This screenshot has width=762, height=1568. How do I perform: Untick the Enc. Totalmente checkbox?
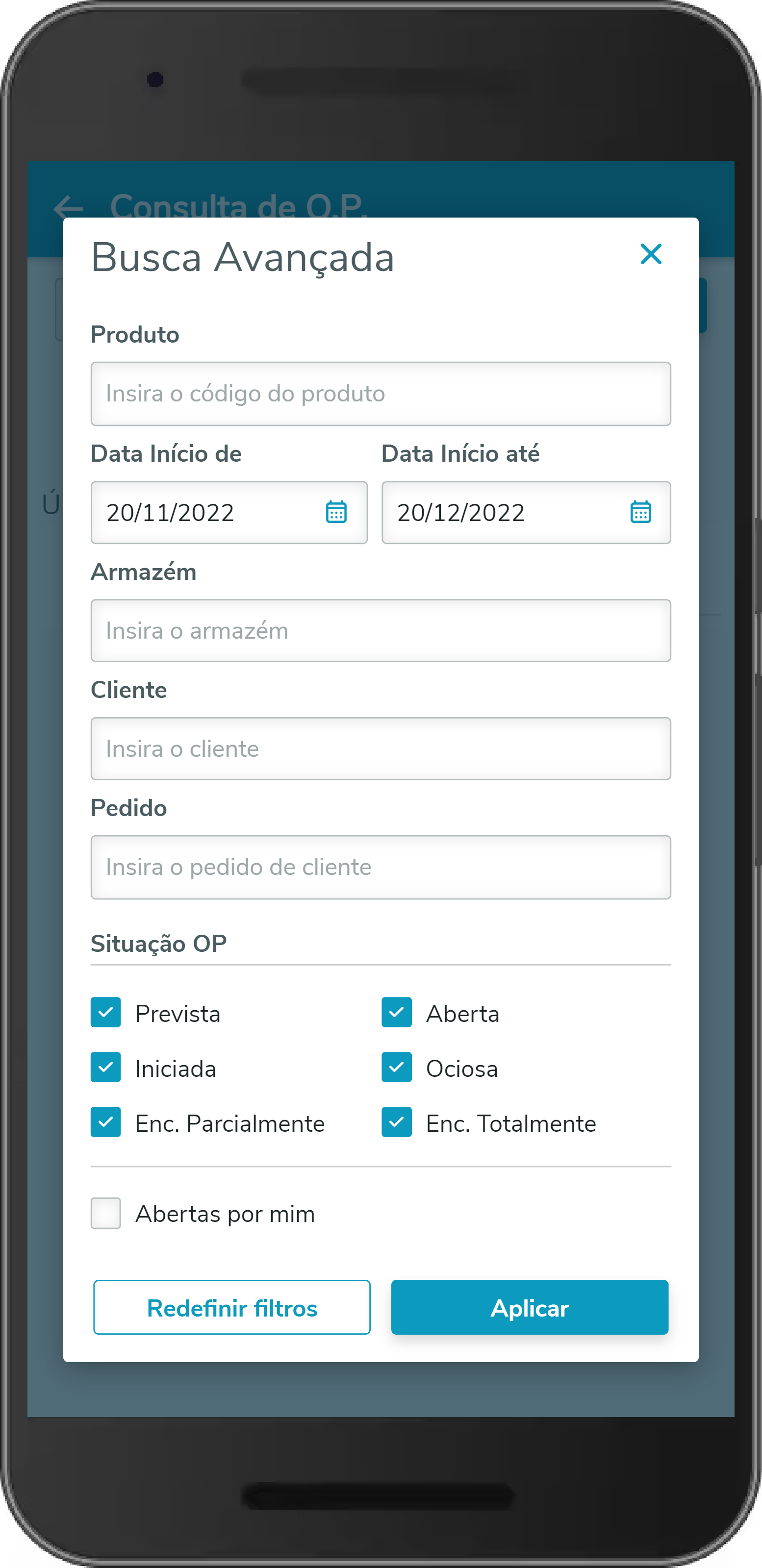click(397, 1122)
